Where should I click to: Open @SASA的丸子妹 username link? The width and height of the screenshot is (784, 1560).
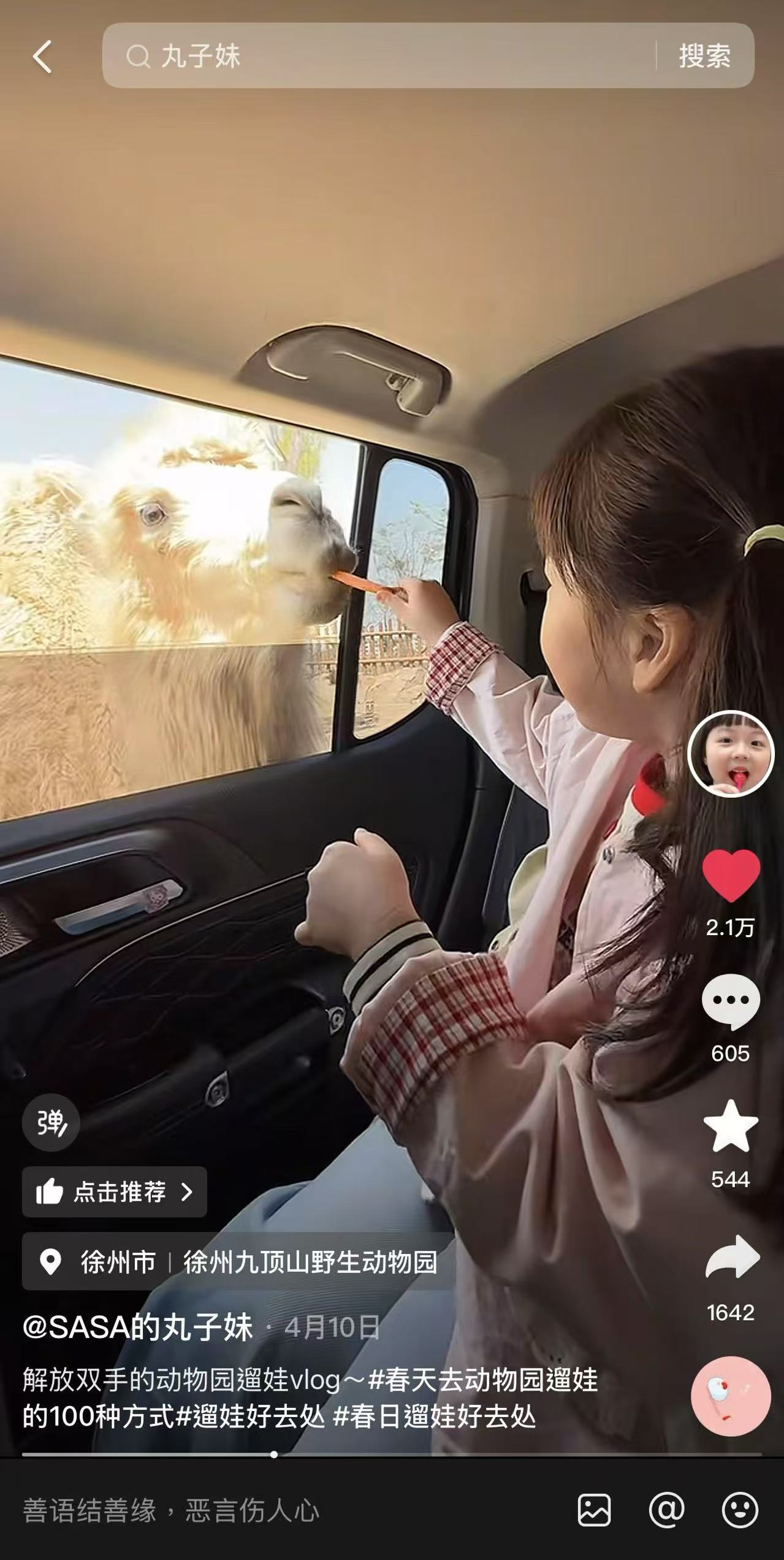click(138, 1328)
